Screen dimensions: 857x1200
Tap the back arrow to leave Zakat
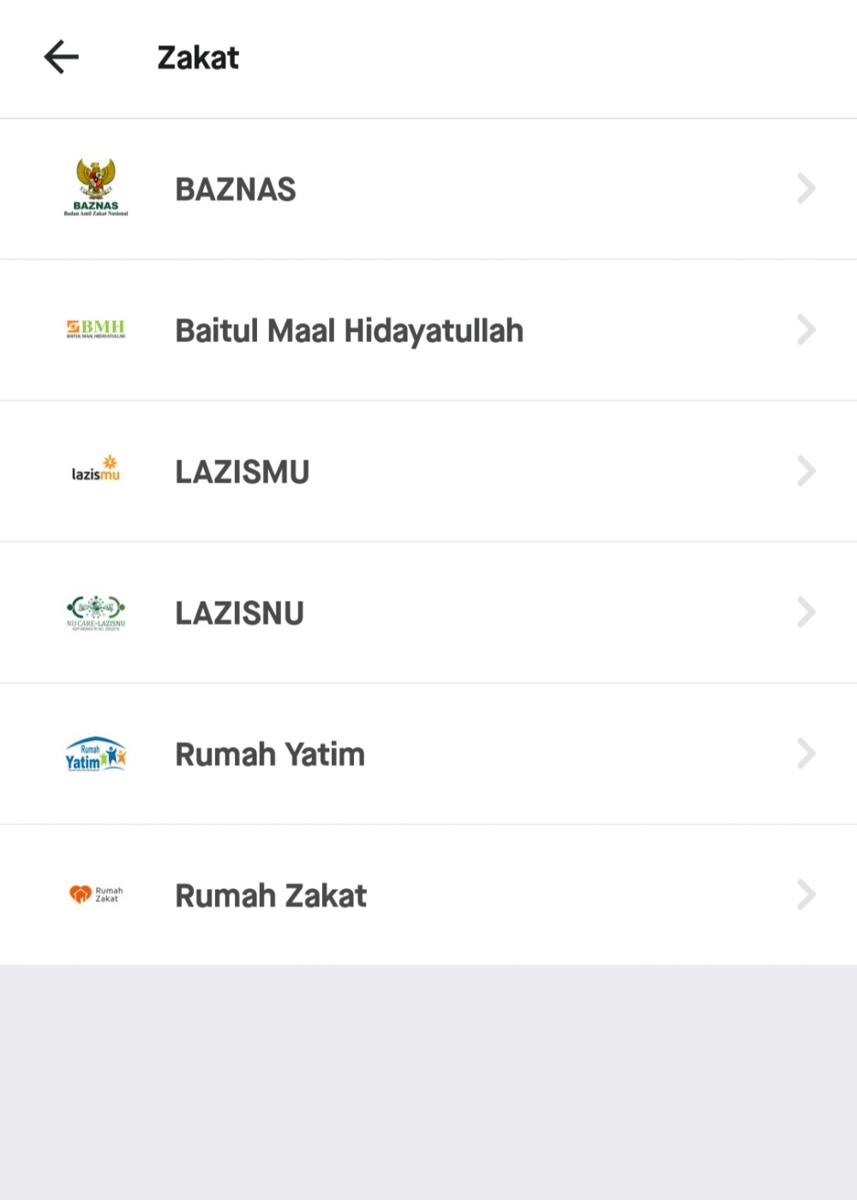[x=61, y=57]
